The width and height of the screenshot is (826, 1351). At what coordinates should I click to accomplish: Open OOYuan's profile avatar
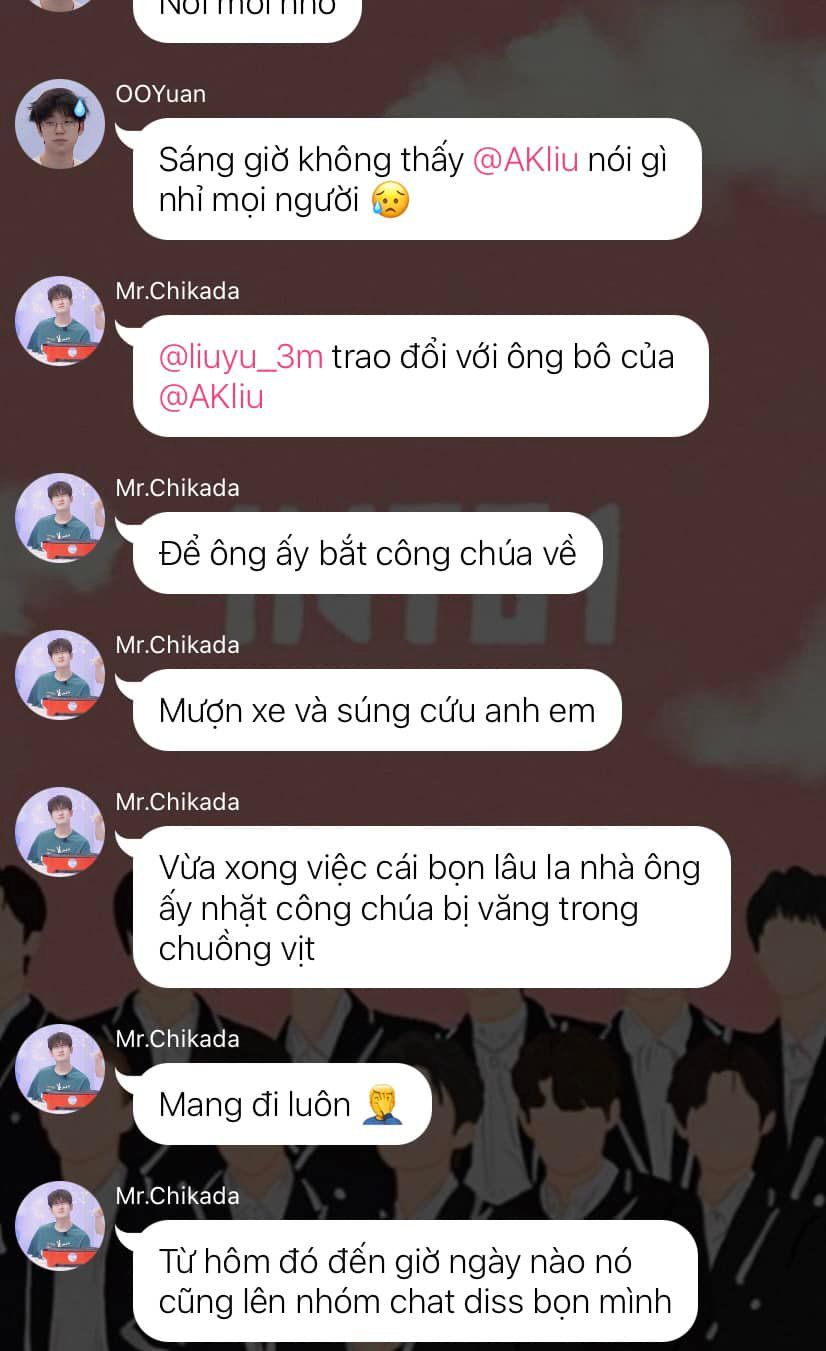tap(60, 124)
